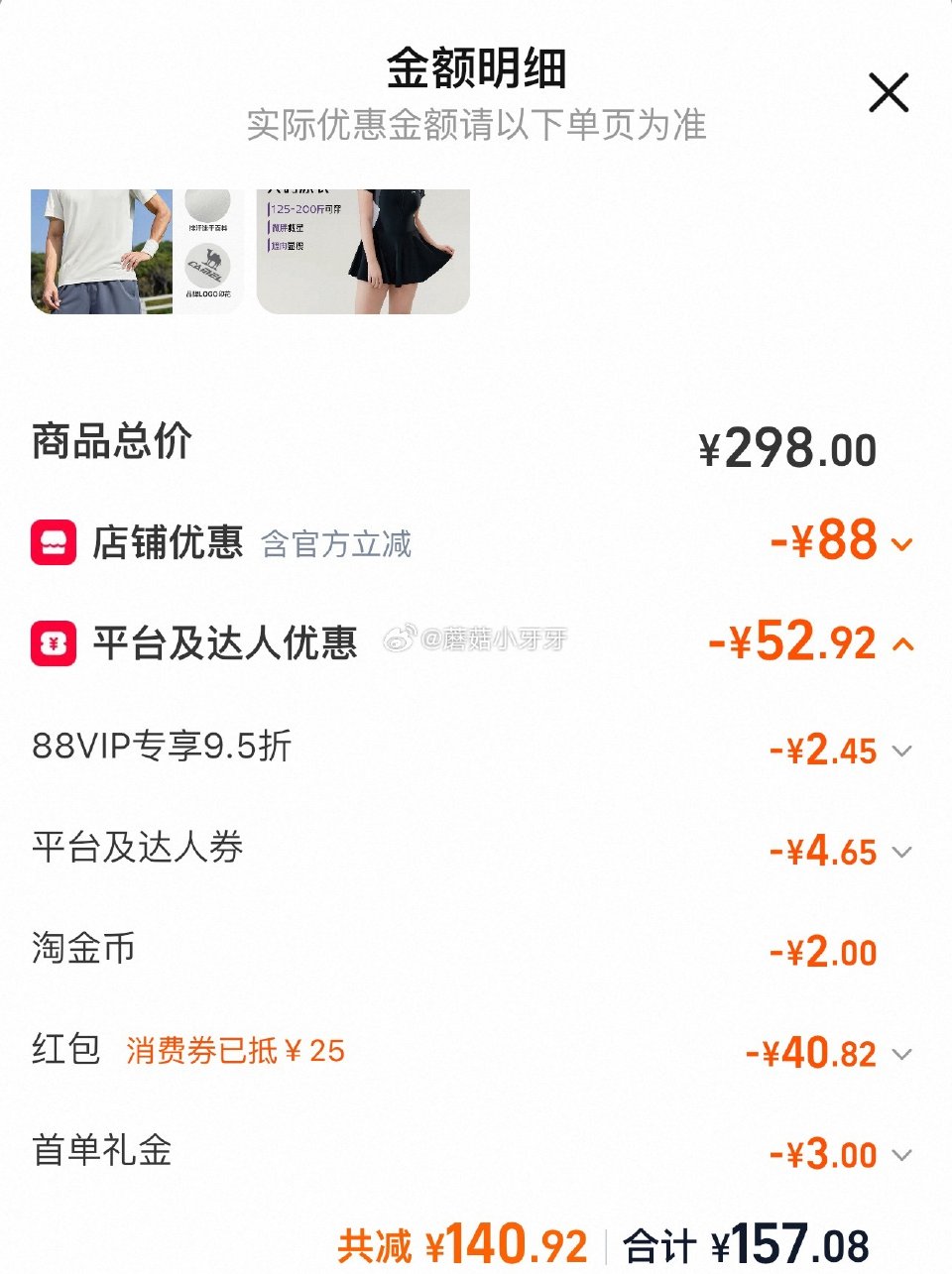
Task: Toggle the 平台及达人券 row open
Action: pyautogui.click(x=899, y=854)
